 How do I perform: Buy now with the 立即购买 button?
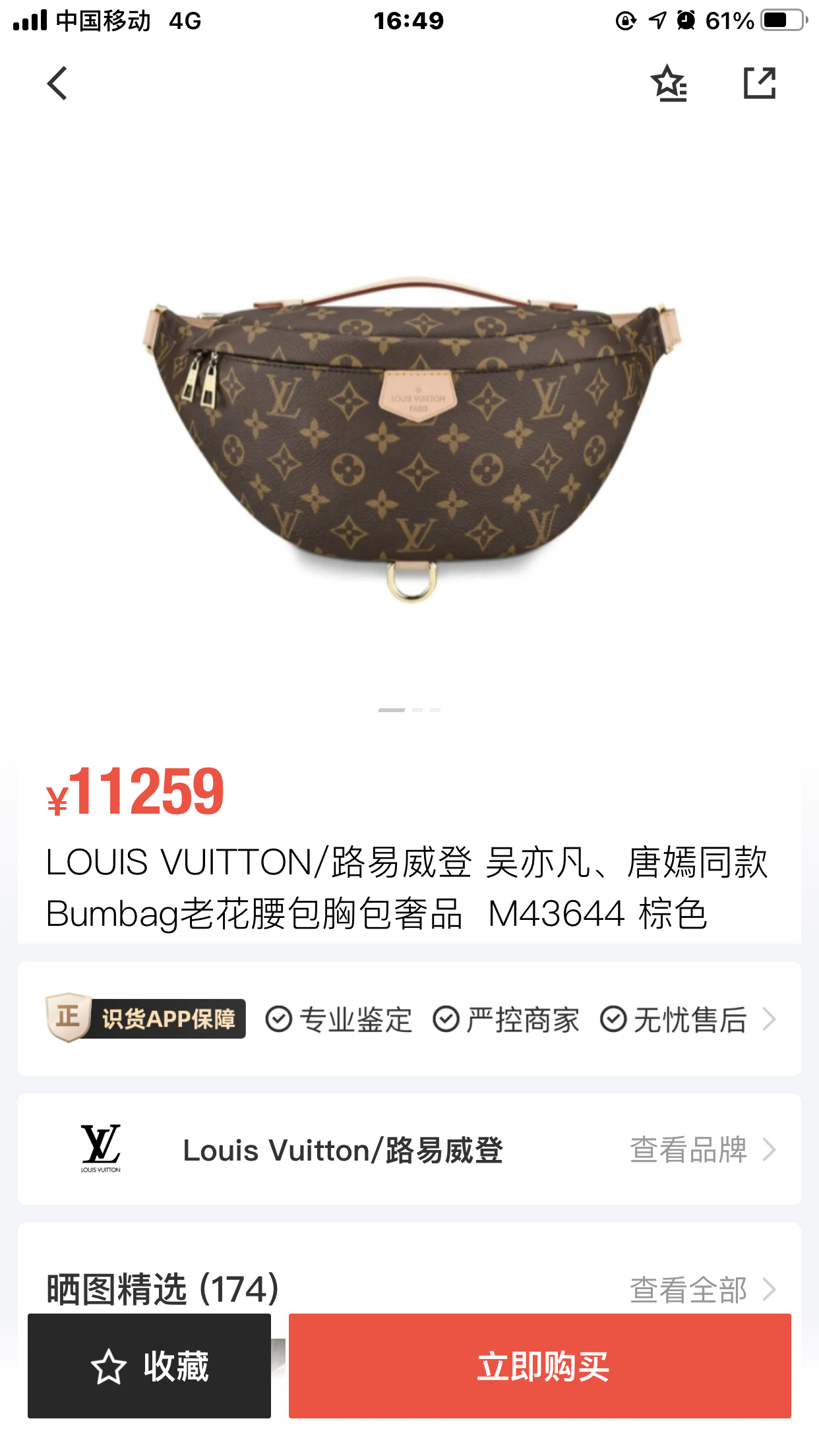pos(539,1366)
